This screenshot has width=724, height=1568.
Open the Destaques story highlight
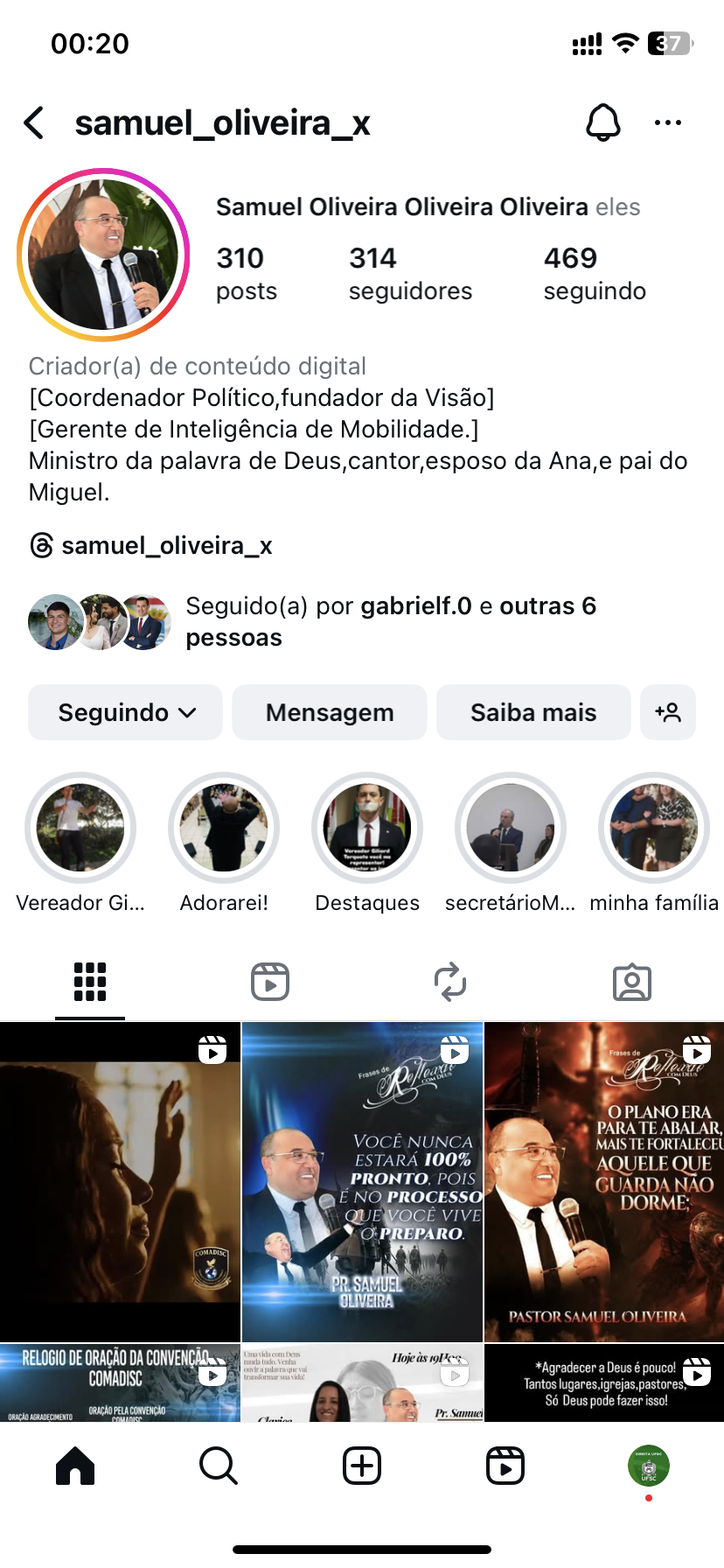[x=367, y=828]
